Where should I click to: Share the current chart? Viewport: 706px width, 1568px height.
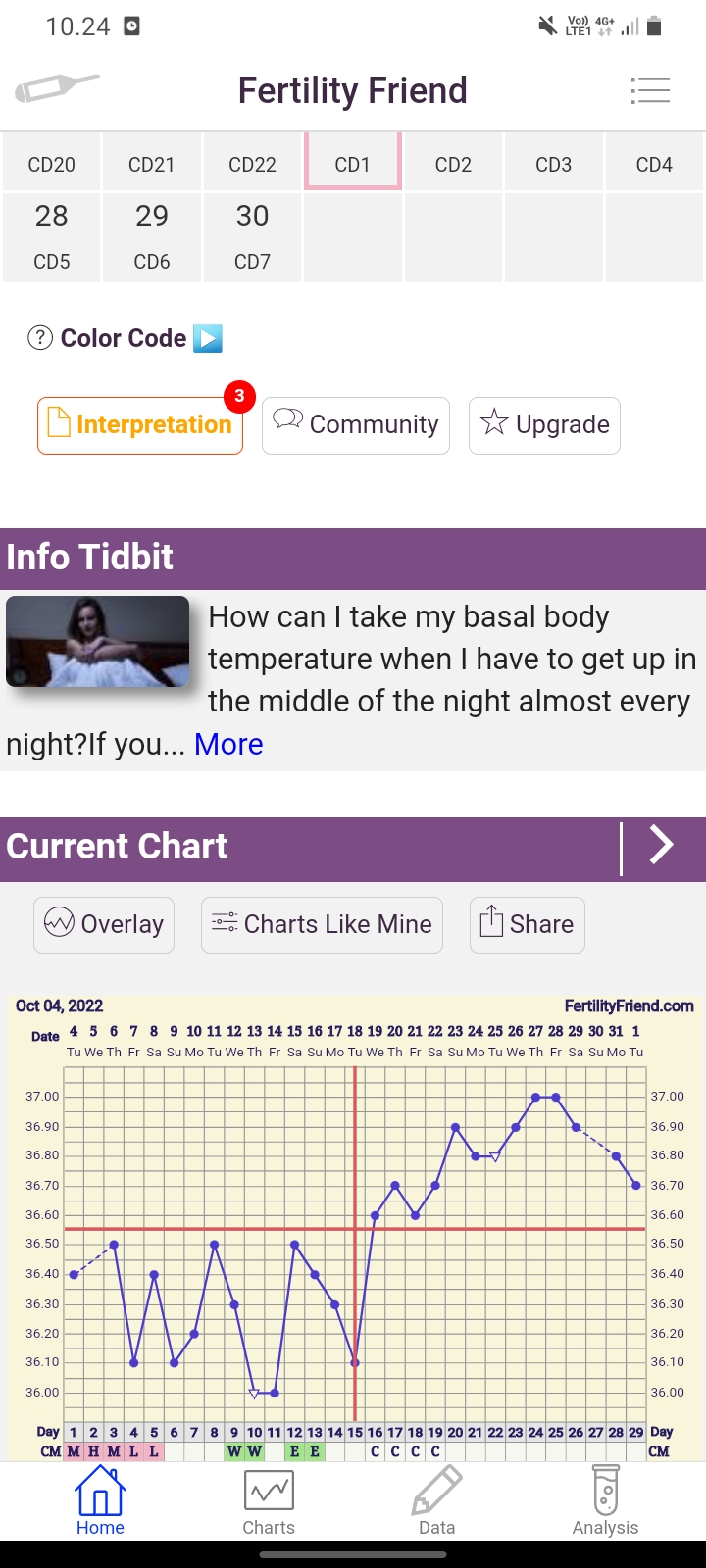point(528,924)
